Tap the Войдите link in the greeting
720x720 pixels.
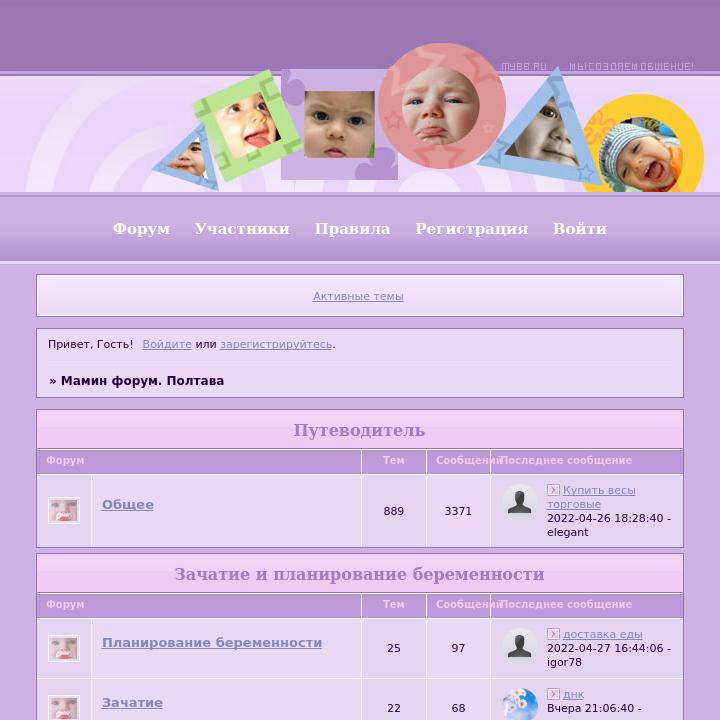click(x=167, y=344)
